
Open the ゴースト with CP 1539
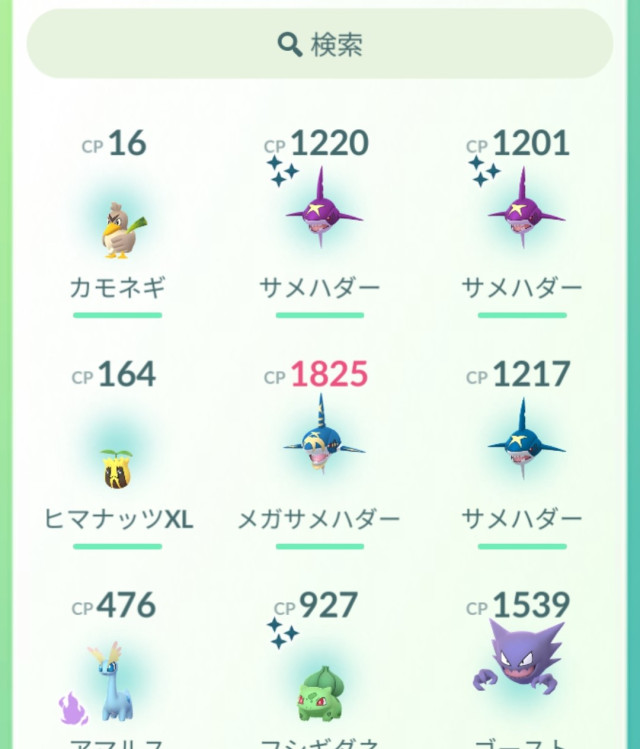click(521, 670)
